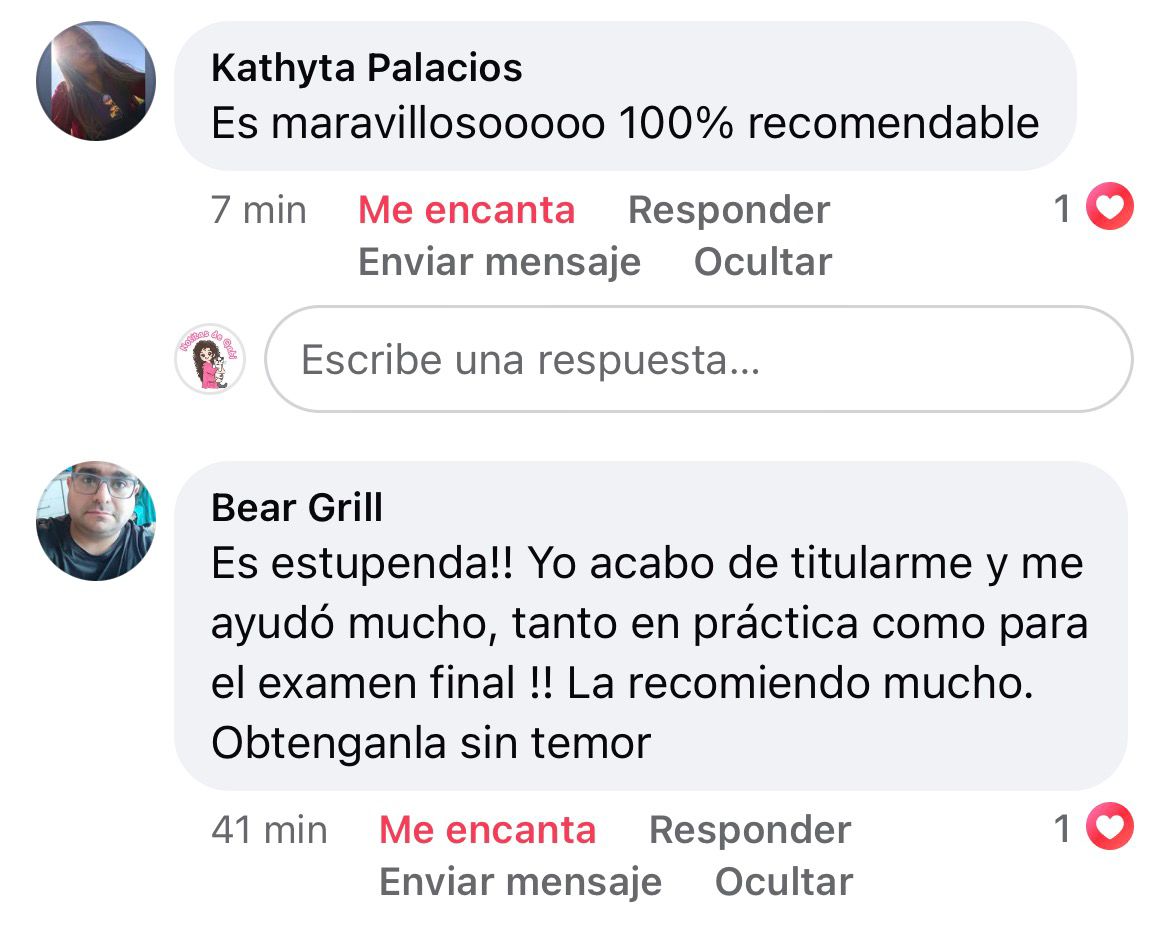Viewport: 1170px width, 926px height.
Task: Tap Me encanta under Bear Grill's comment
Action: (x=487, y=830)
